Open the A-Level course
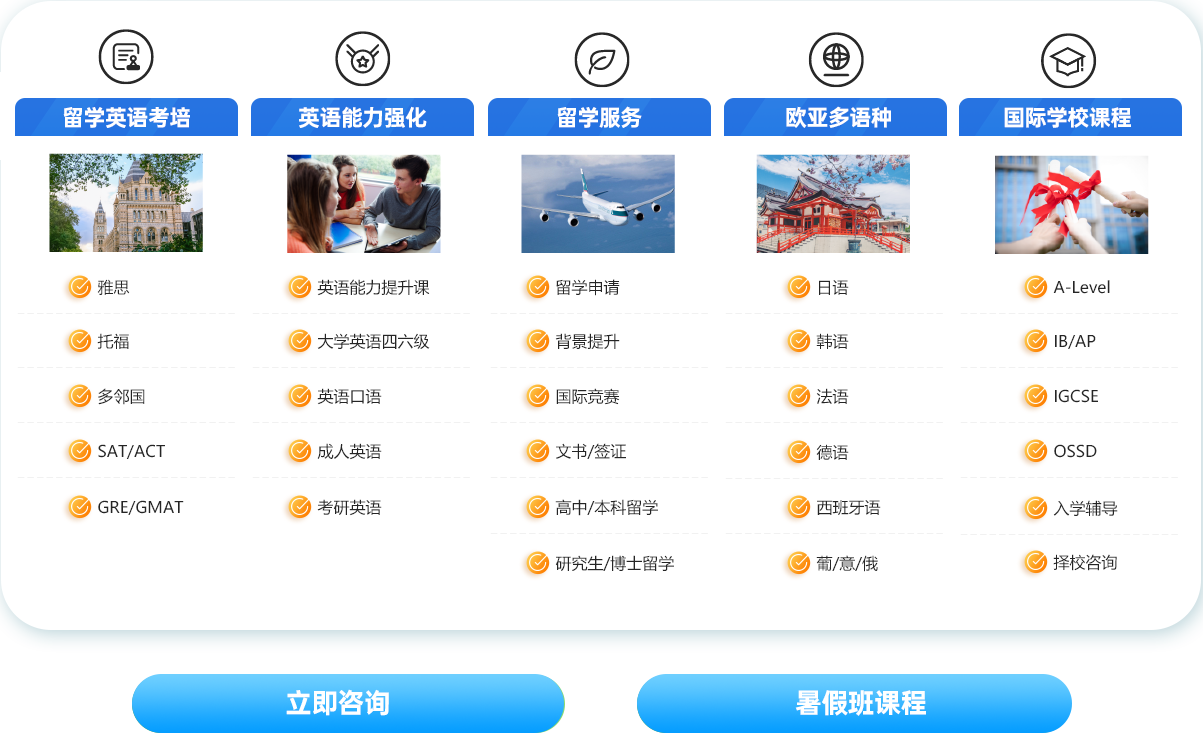Screen dimensions: 1203x748 click(1081, 288)
